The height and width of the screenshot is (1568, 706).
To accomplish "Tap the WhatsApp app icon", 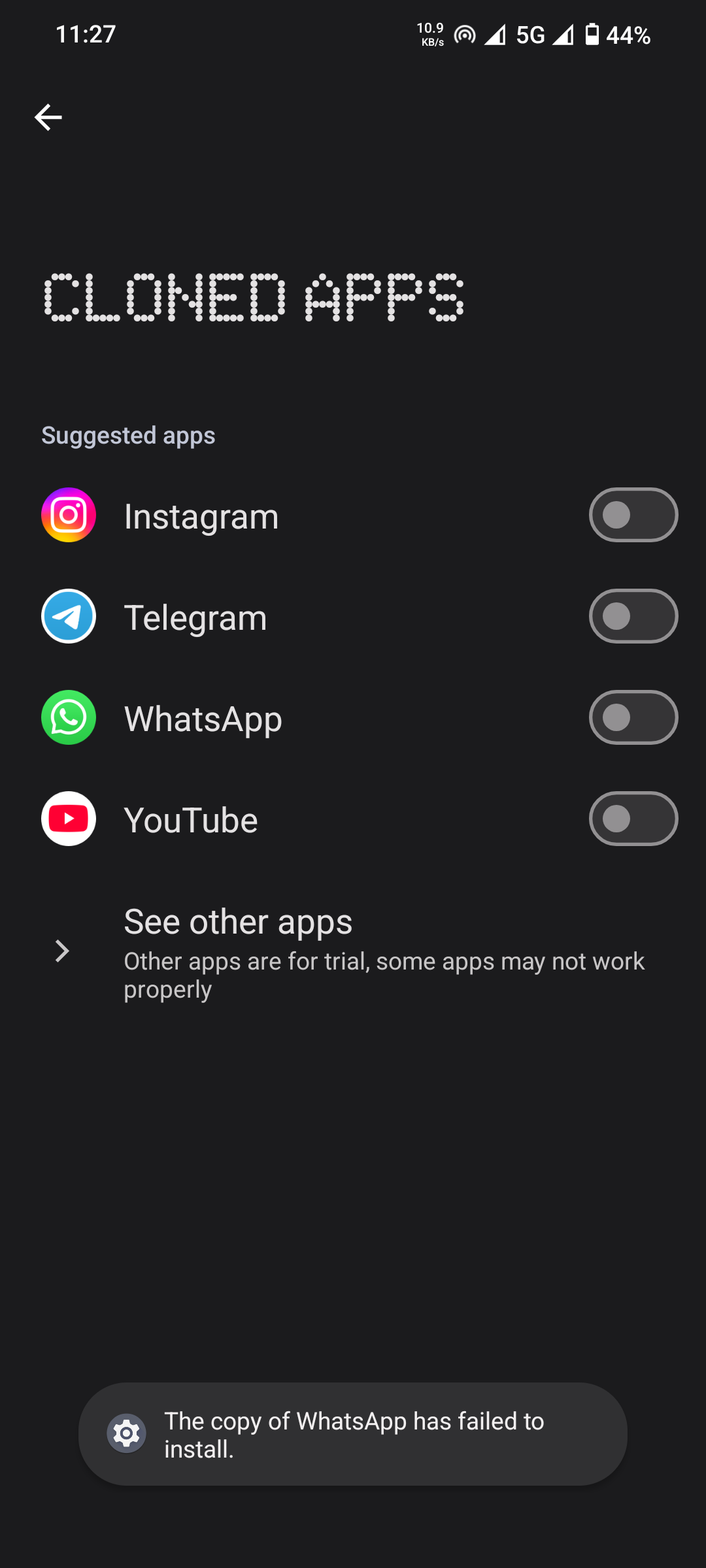I will pyautogui.click(x=68, y=717).
